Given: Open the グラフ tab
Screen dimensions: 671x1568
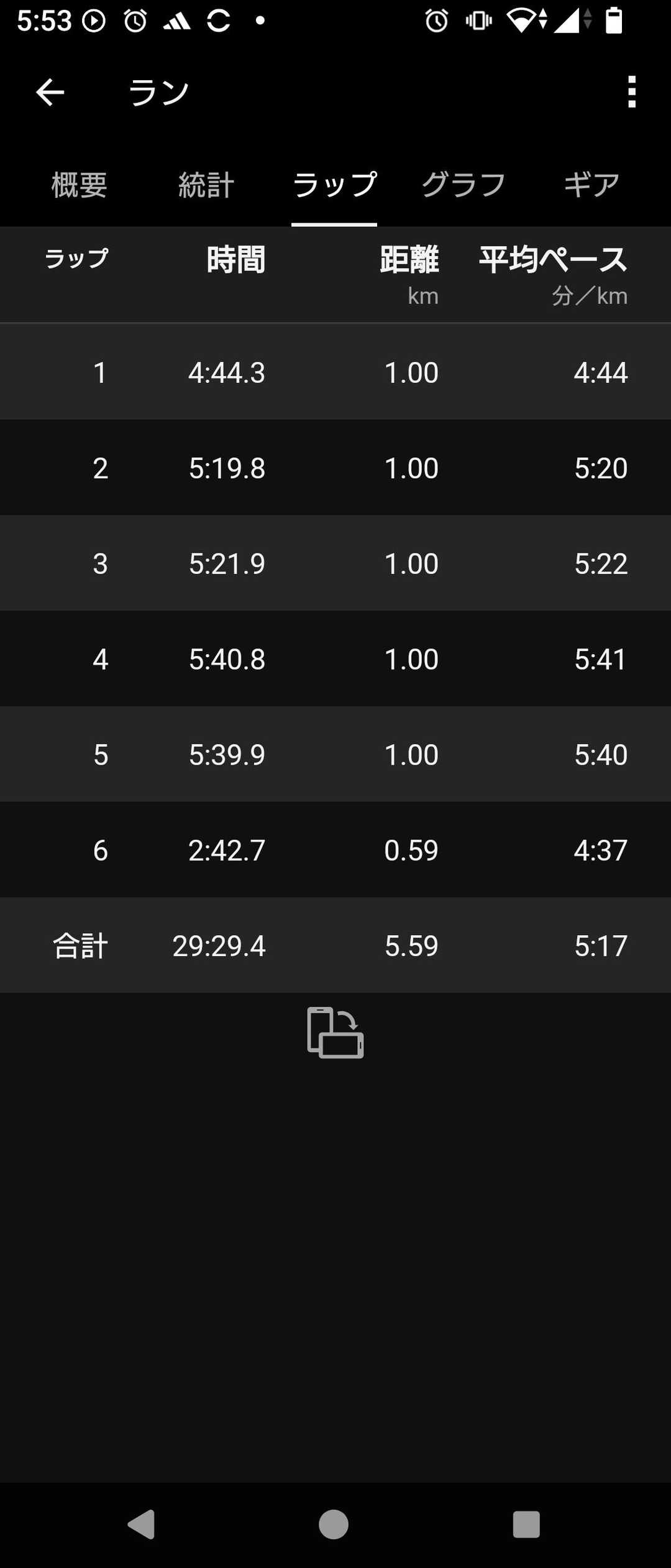Looking at the screenshot, I should 463,185.
